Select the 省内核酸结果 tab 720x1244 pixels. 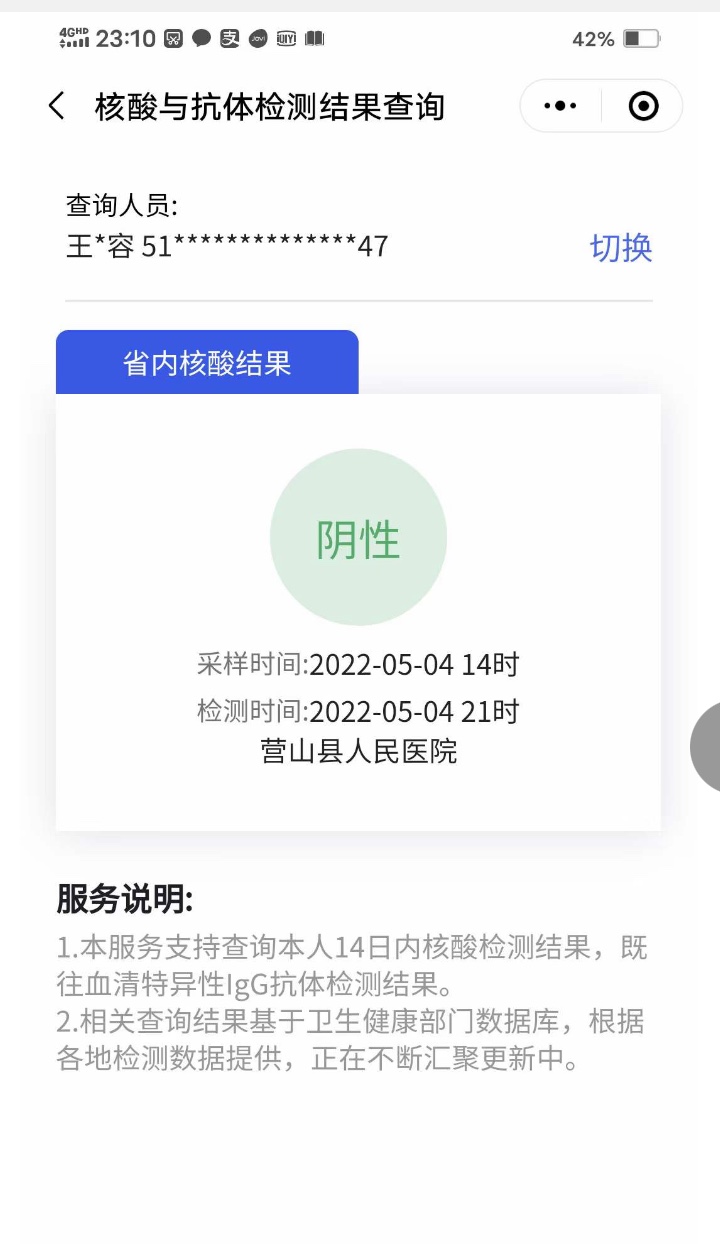click(x=207, y=363)
